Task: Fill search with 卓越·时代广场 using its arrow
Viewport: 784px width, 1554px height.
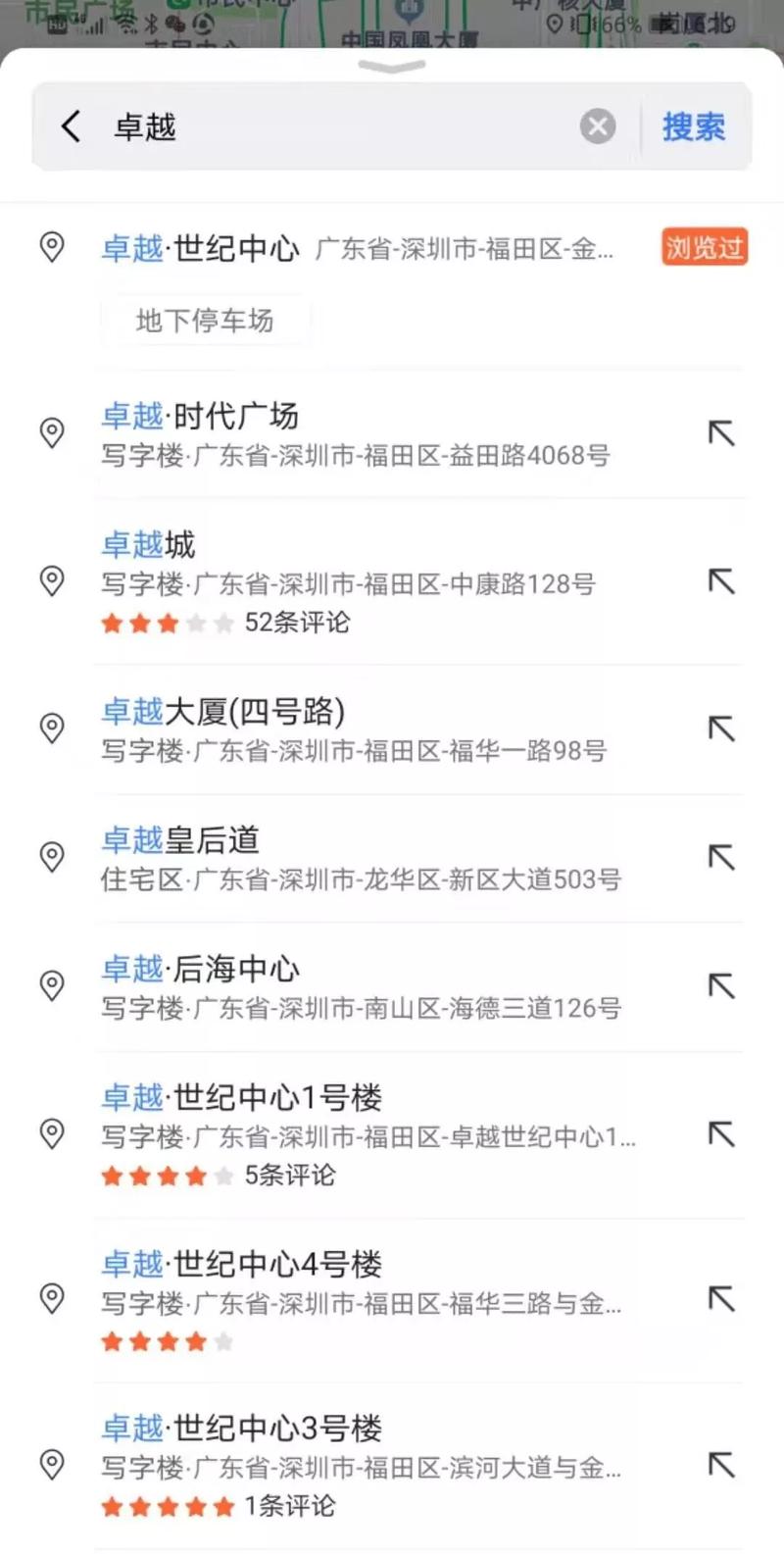Action: (721, 433)
